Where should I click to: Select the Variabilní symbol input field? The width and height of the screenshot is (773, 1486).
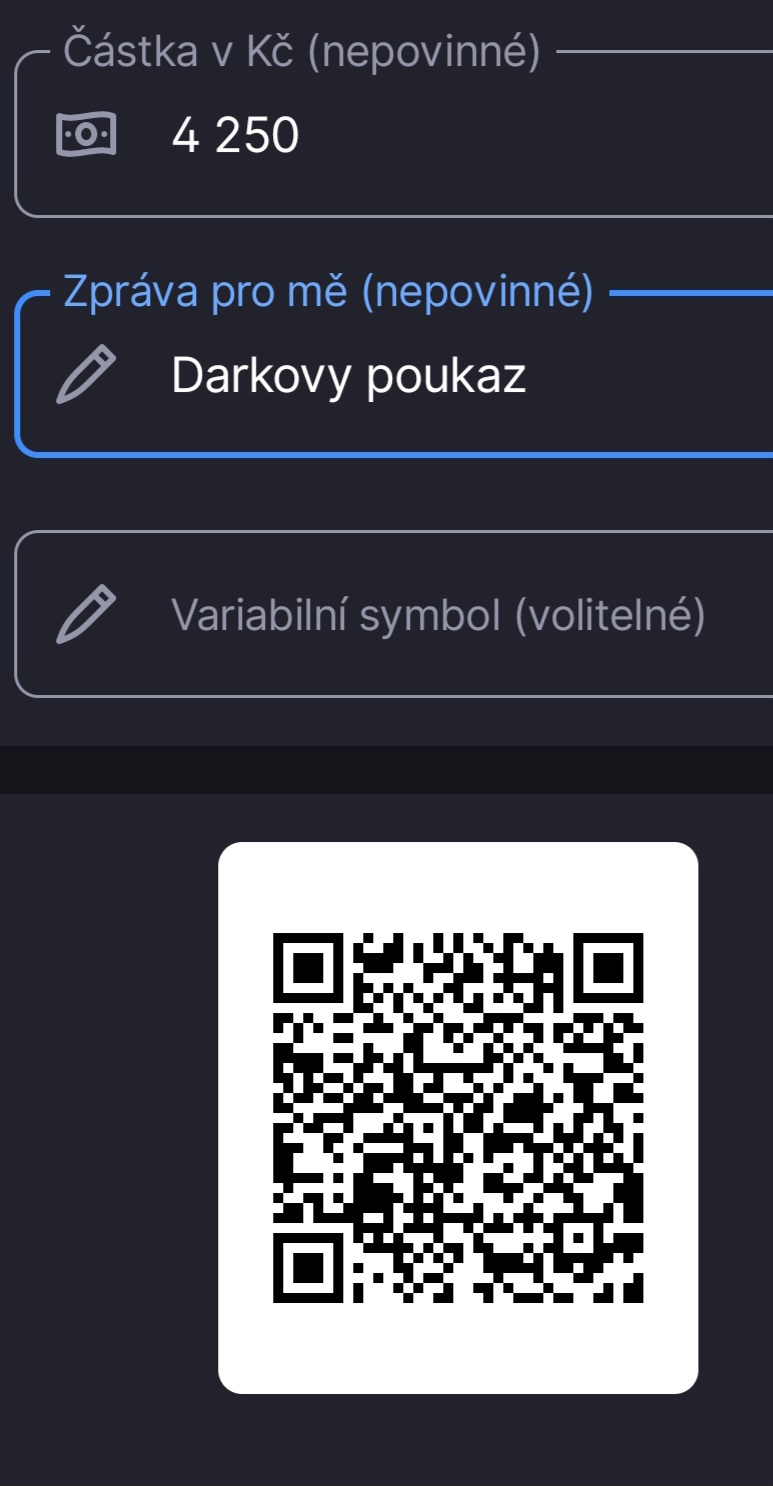[394, 615]
